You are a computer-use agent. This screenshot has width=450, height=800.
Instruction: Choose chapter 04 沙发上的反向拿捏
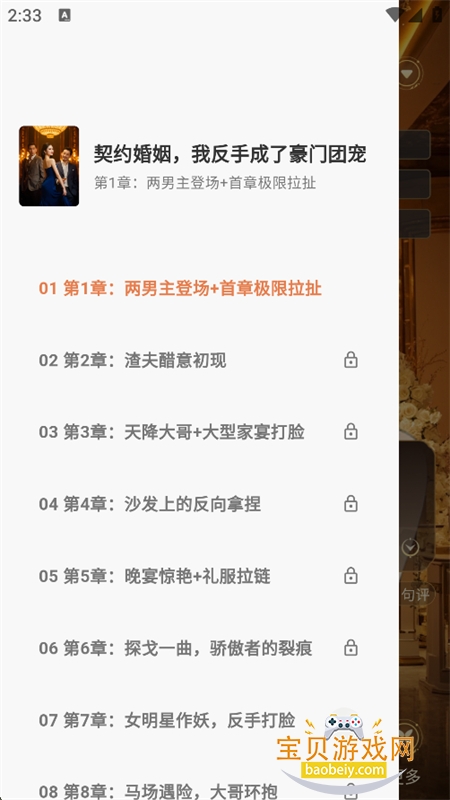(x=199, y=505)
